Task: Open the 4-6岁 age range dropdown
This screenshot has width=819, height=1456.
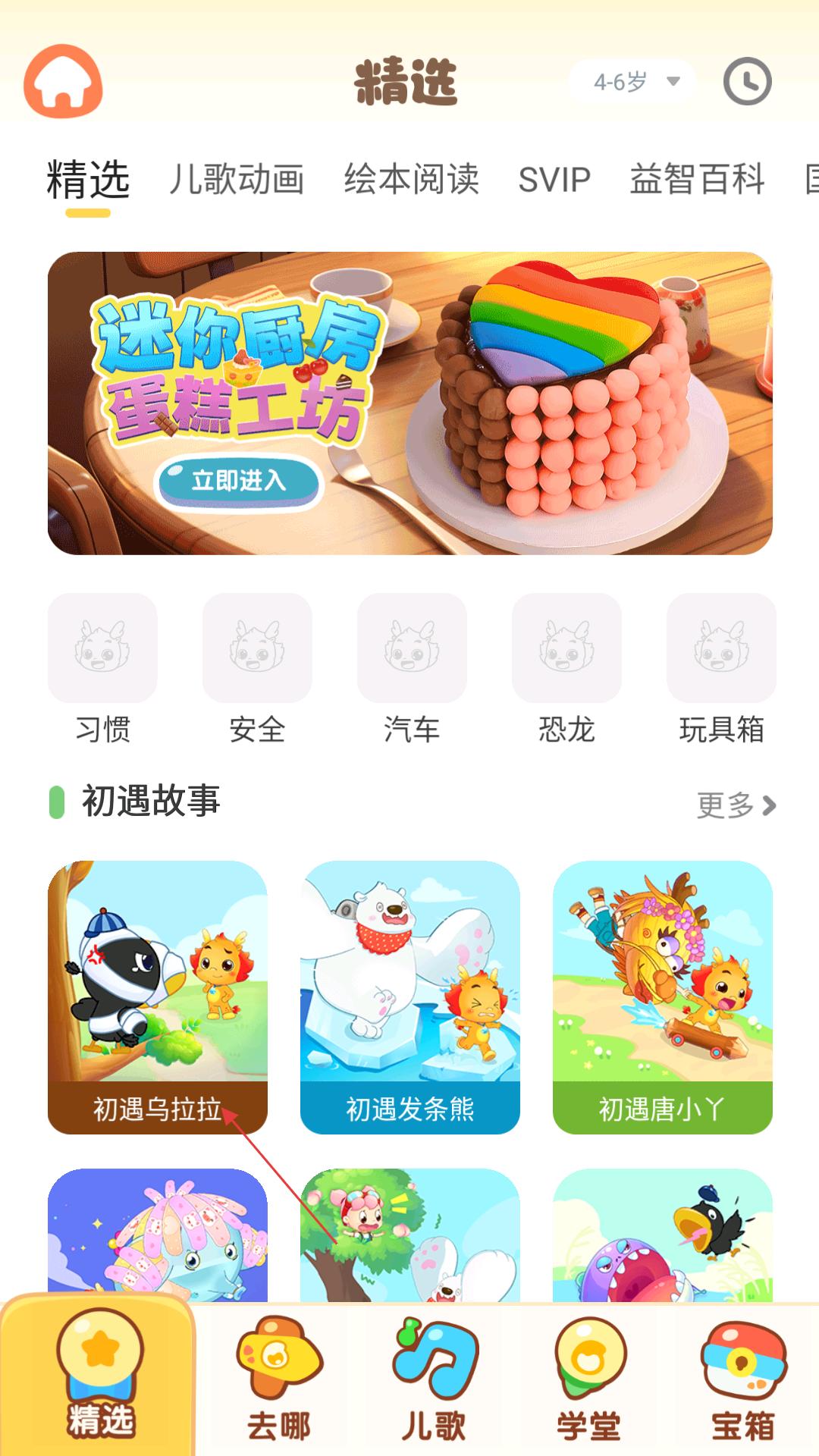Action: click(x=633, y=80)
